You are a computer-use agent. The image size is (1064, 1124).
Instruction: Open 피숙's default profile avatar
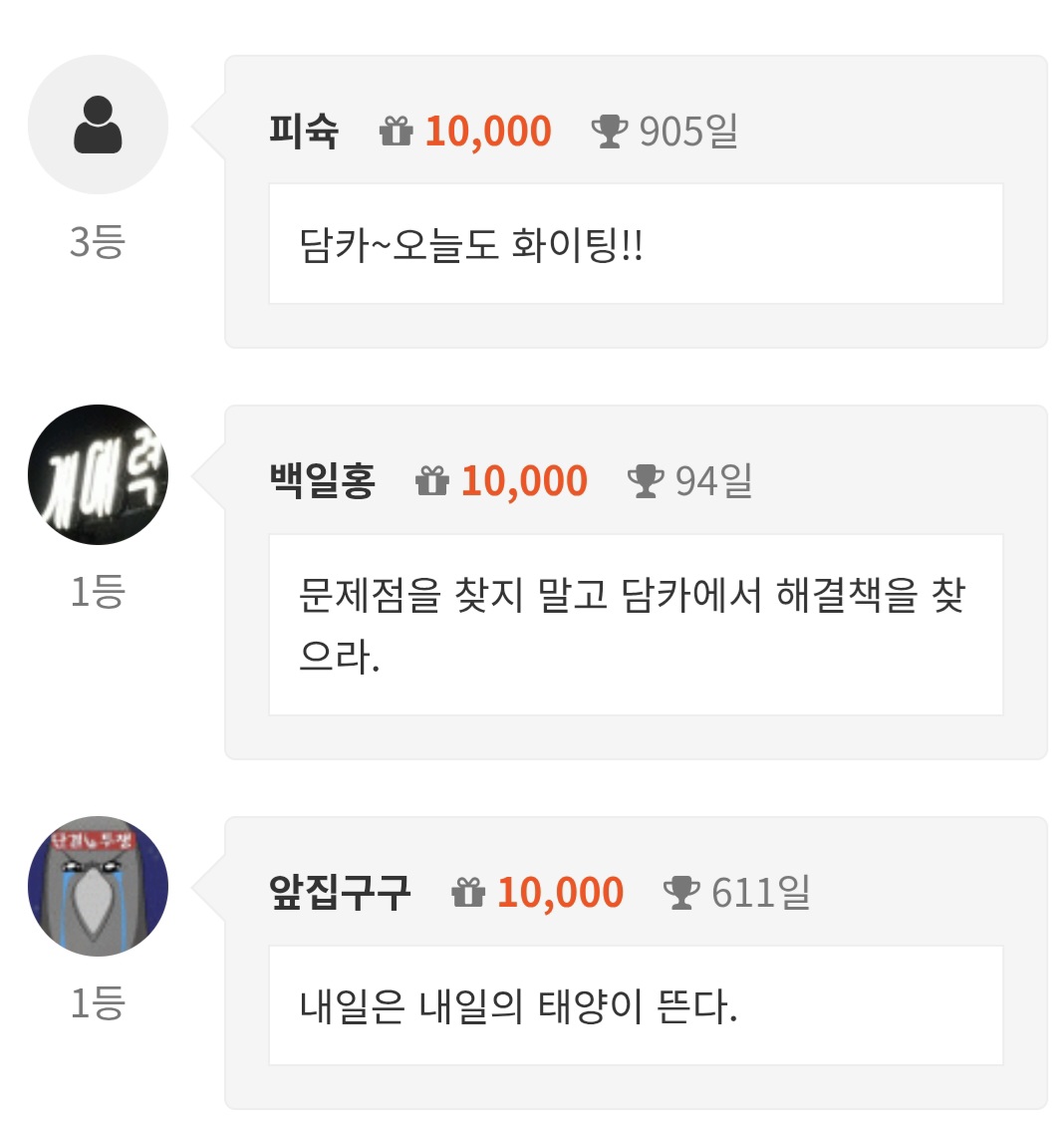pyautogui.click(x=98, y=125)
